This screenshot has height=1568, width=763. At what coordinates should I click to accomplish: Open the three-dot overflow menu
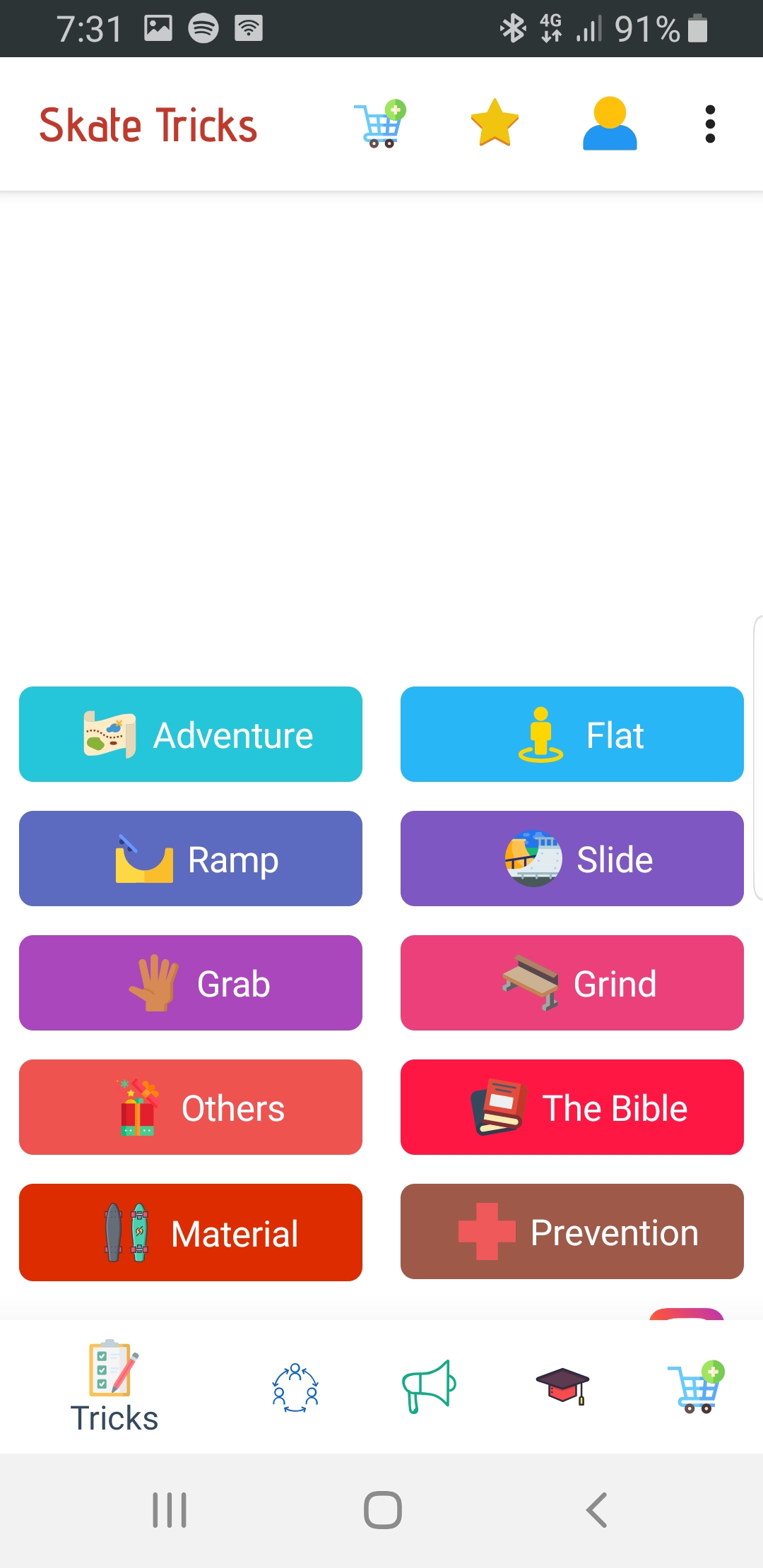tap(710, 124)
